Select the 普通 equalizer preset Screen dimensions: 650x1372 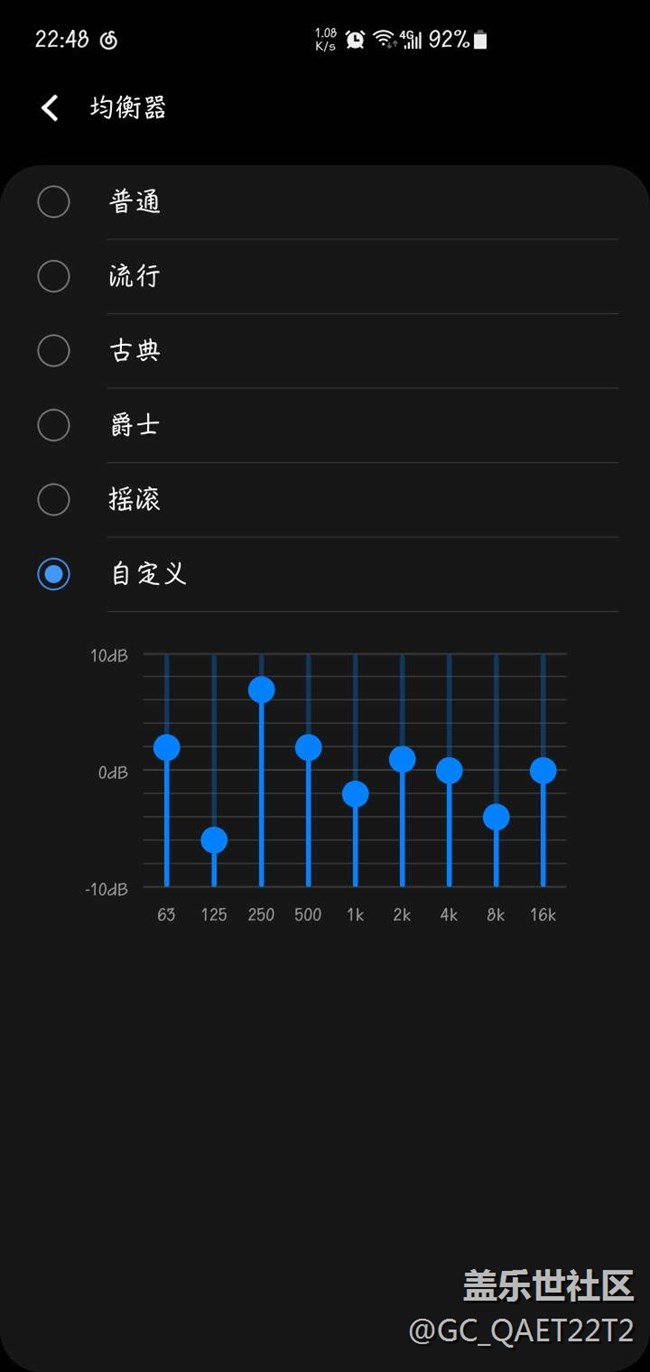click(x=54, y=202)
